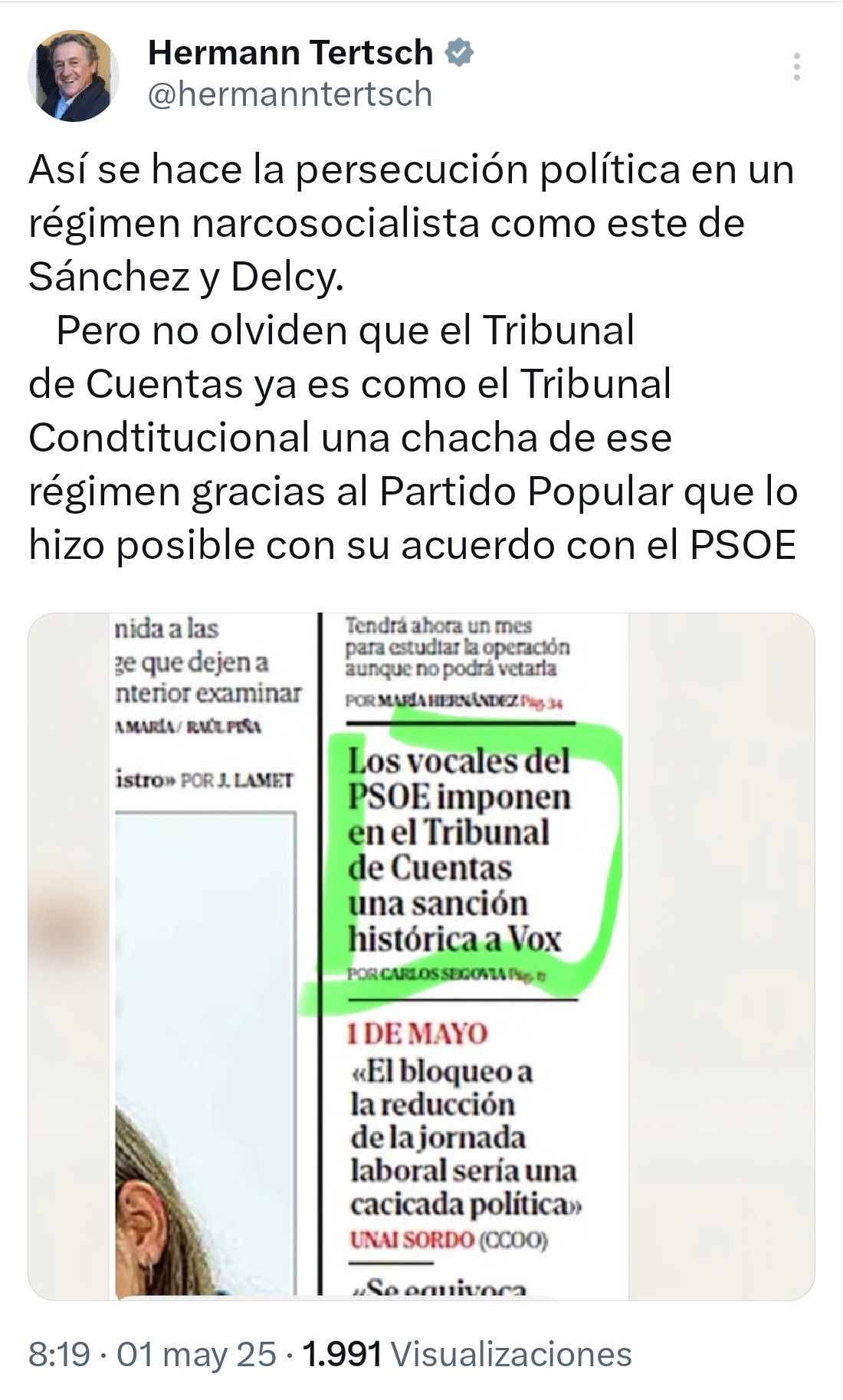The width and height of the screenshot is (843, 1400).
Task: Open Hermann Tertsch's profile picture
Action: coord(73,75)
